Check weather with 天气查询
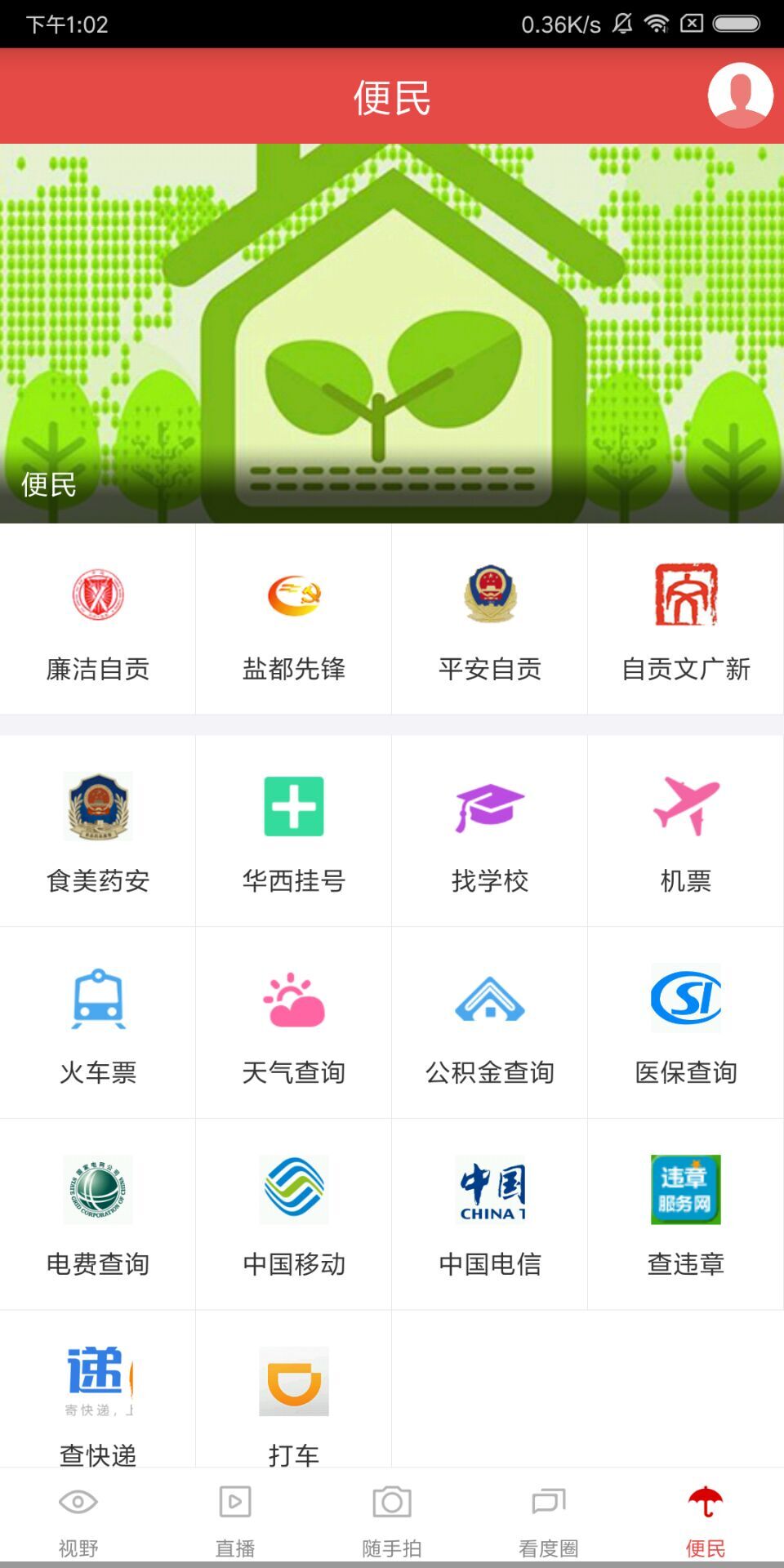Image resolution: width=784 pixels, height=1568 pixels. tap(294, 1022)
